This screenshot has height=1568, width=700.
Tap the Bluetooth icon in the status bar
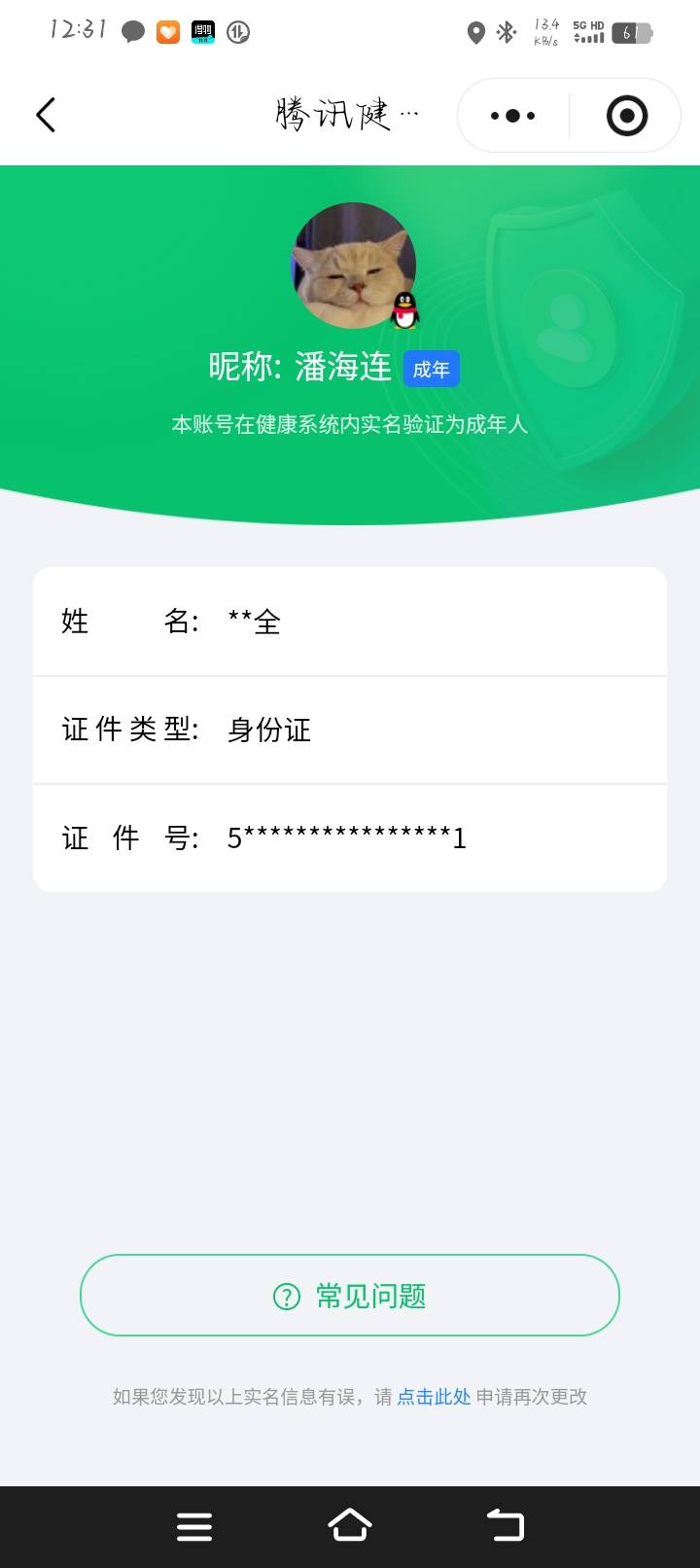[505, 32]
